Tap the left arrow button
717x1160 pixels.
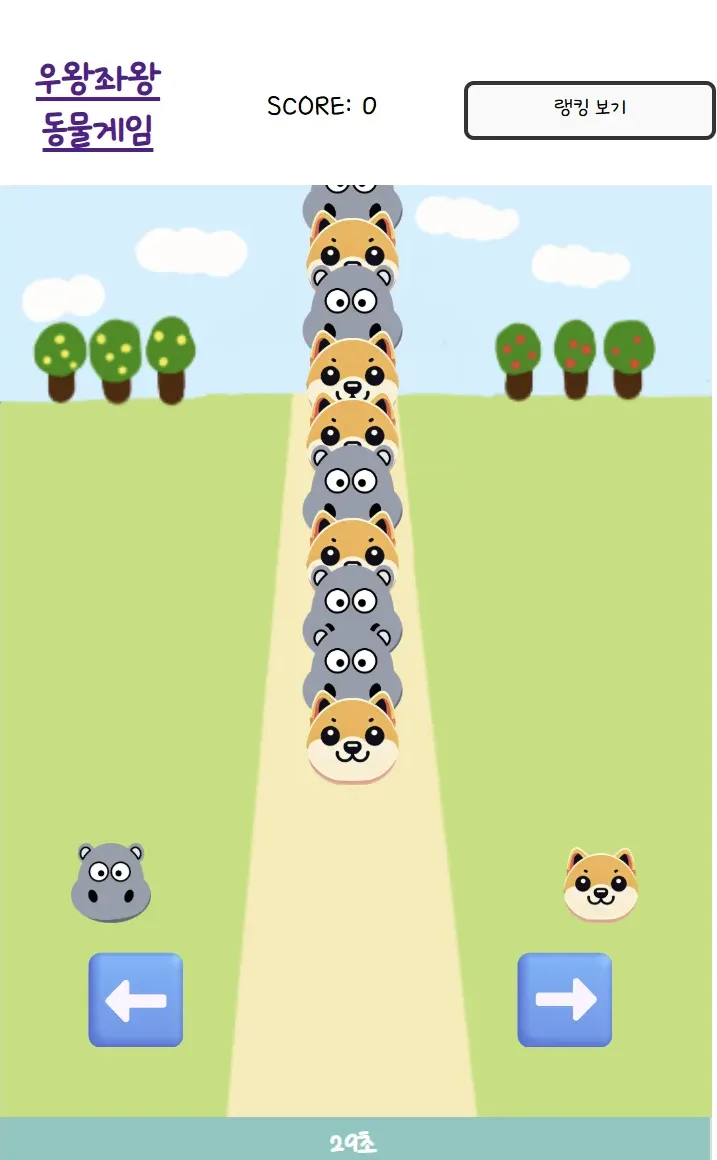point(136,1000)
